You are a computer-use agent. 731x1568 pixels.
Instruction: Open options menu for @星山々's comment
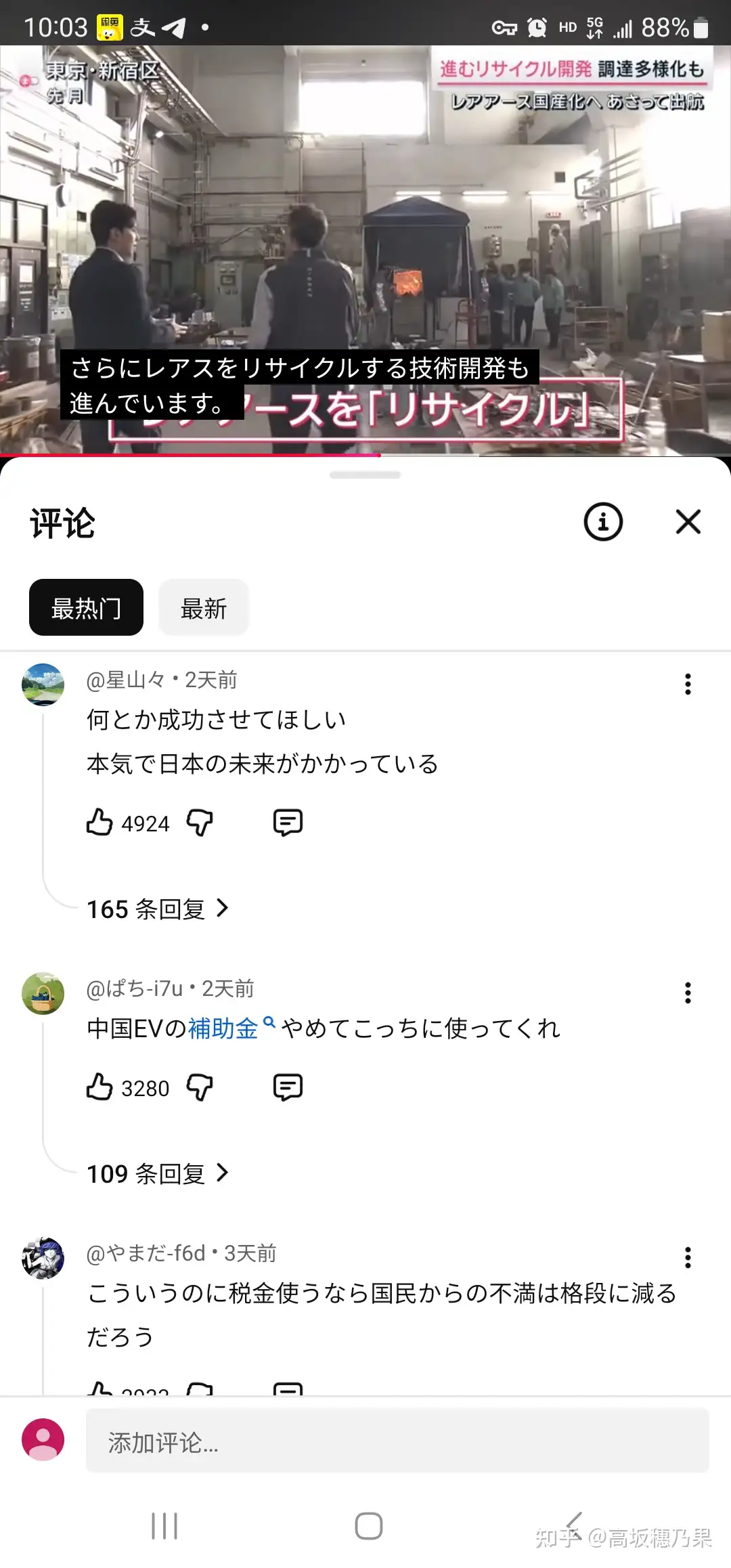(x=688, y=684)
